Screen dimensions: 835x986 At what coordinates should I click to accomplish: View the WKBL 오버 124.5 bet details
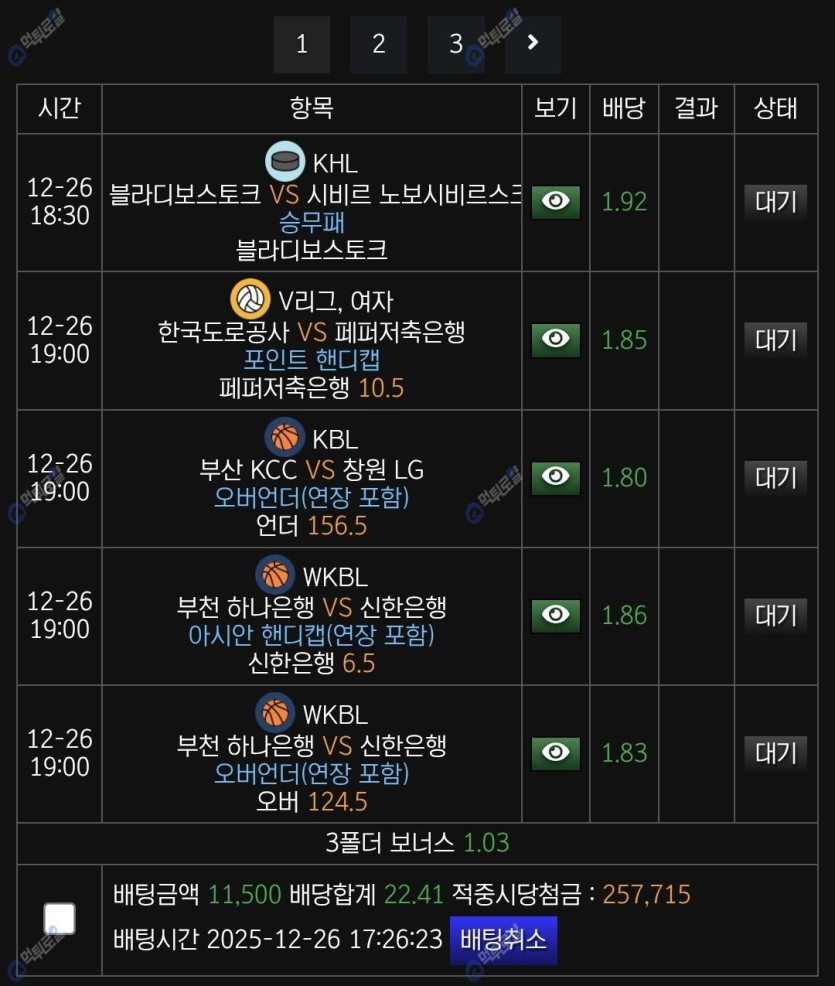[555, 753]
